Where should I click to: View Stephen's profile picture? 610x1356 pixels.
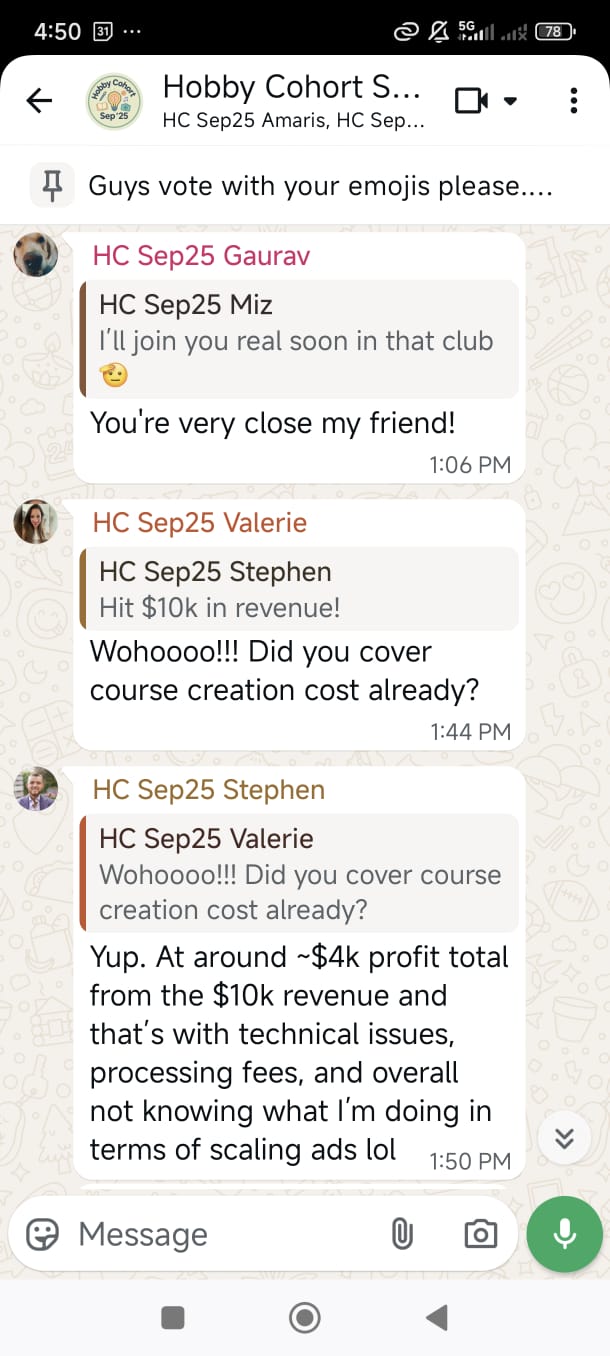[35, 790]
